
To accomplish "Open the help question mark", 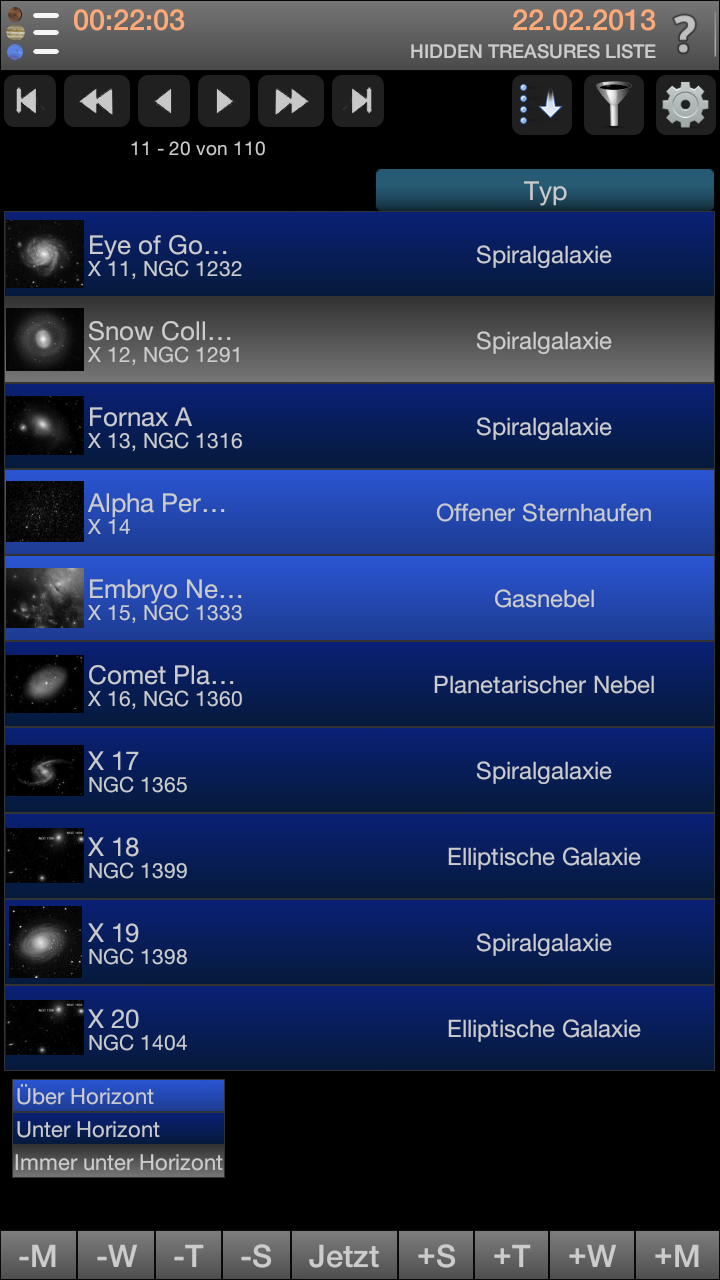I will tap(684, 36).
